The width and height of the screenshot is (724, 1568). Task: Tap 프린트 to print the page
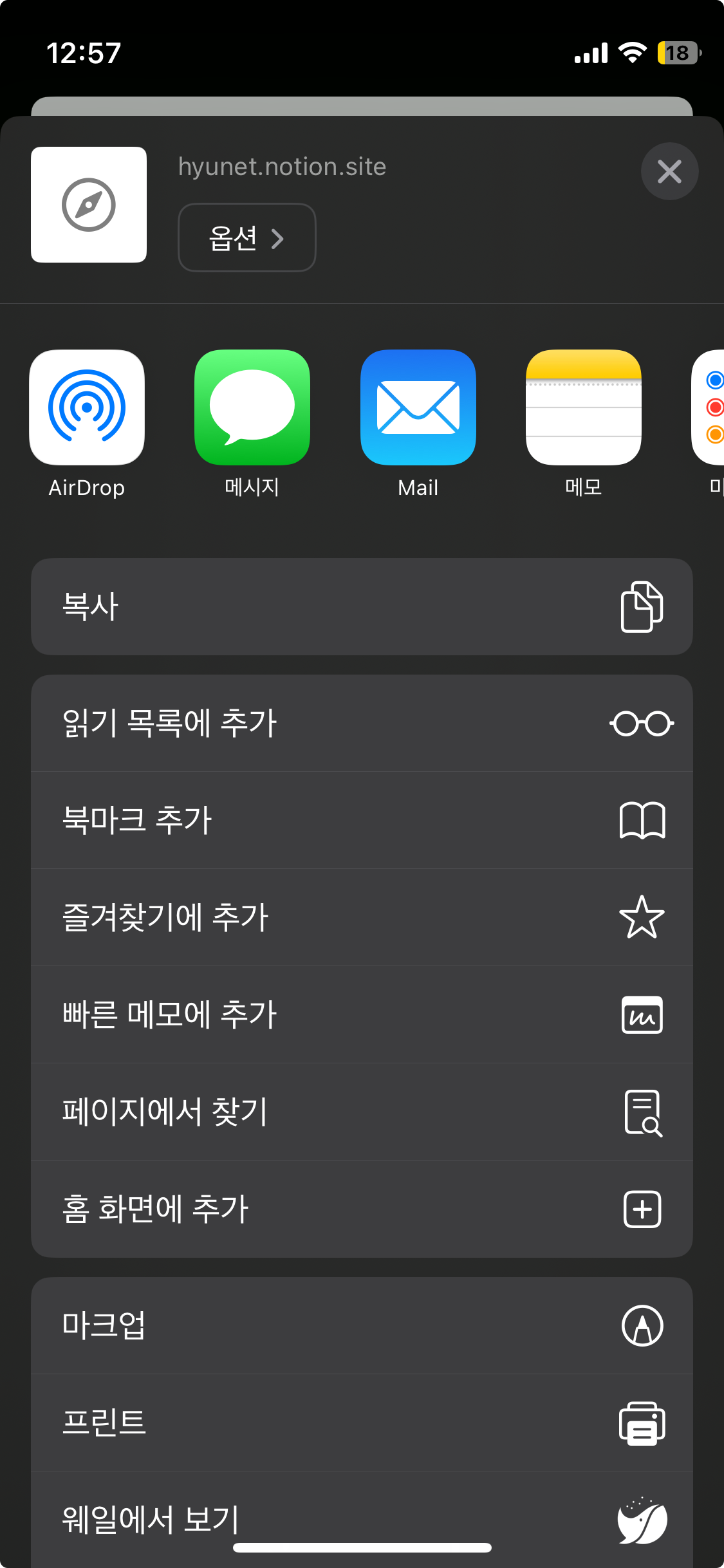pos(362,1423)
